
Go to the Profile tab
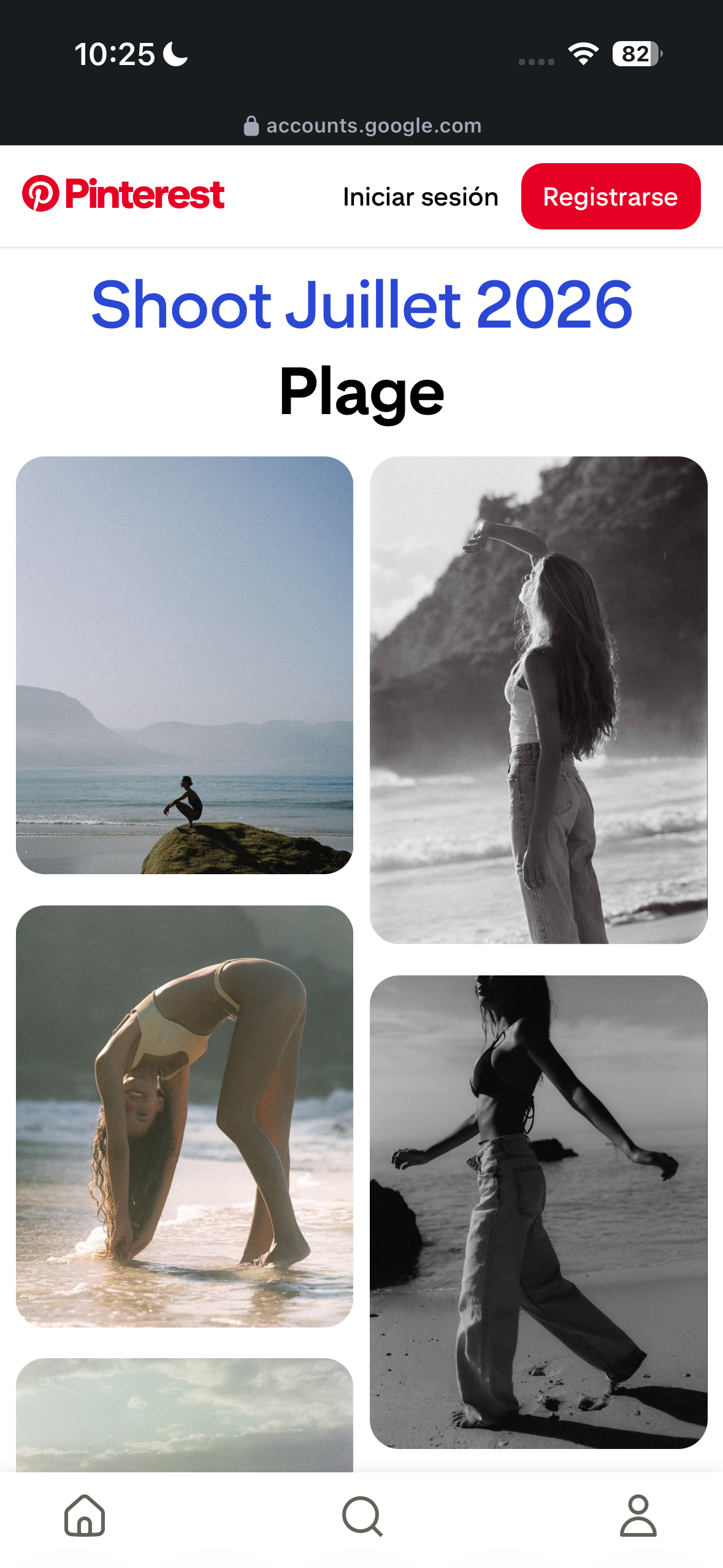point(638,1515)
